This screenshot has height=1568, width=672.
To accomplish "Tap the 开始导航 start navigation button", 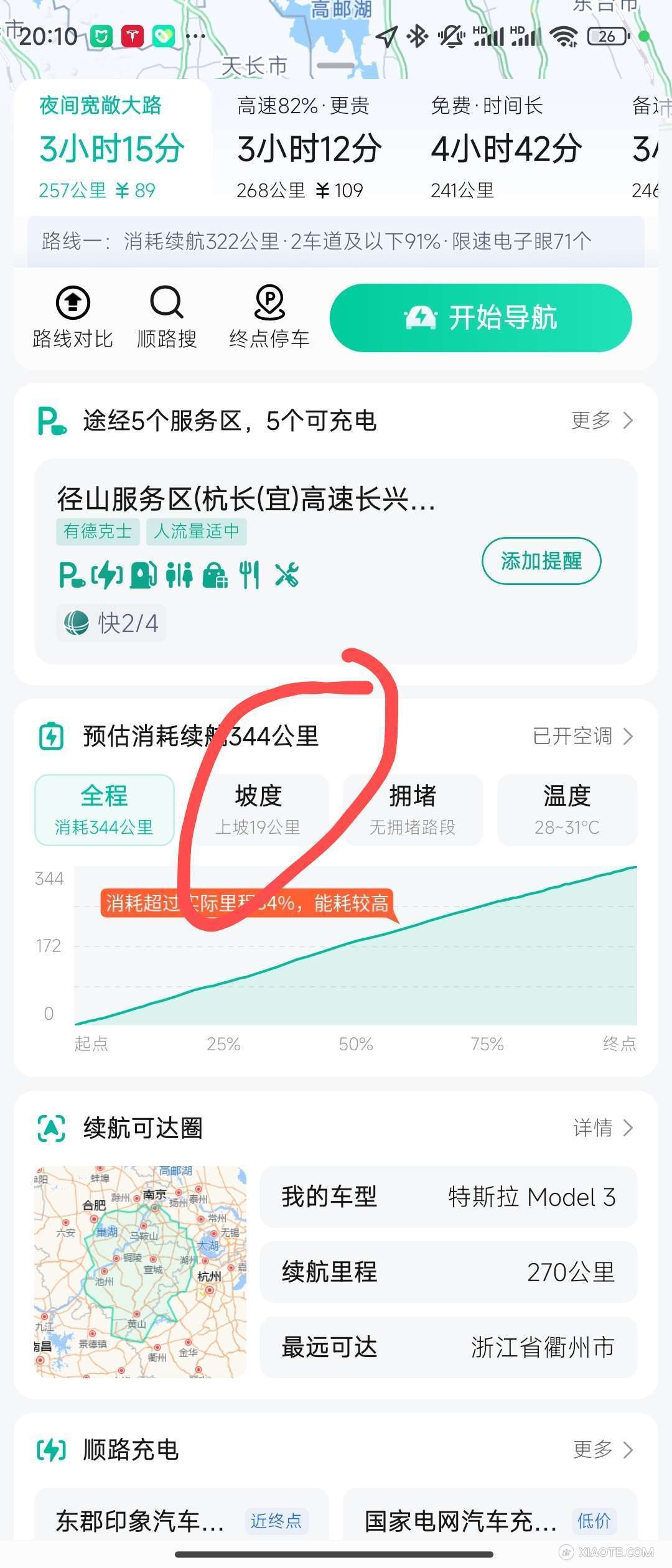I will (x=480, y=317).
